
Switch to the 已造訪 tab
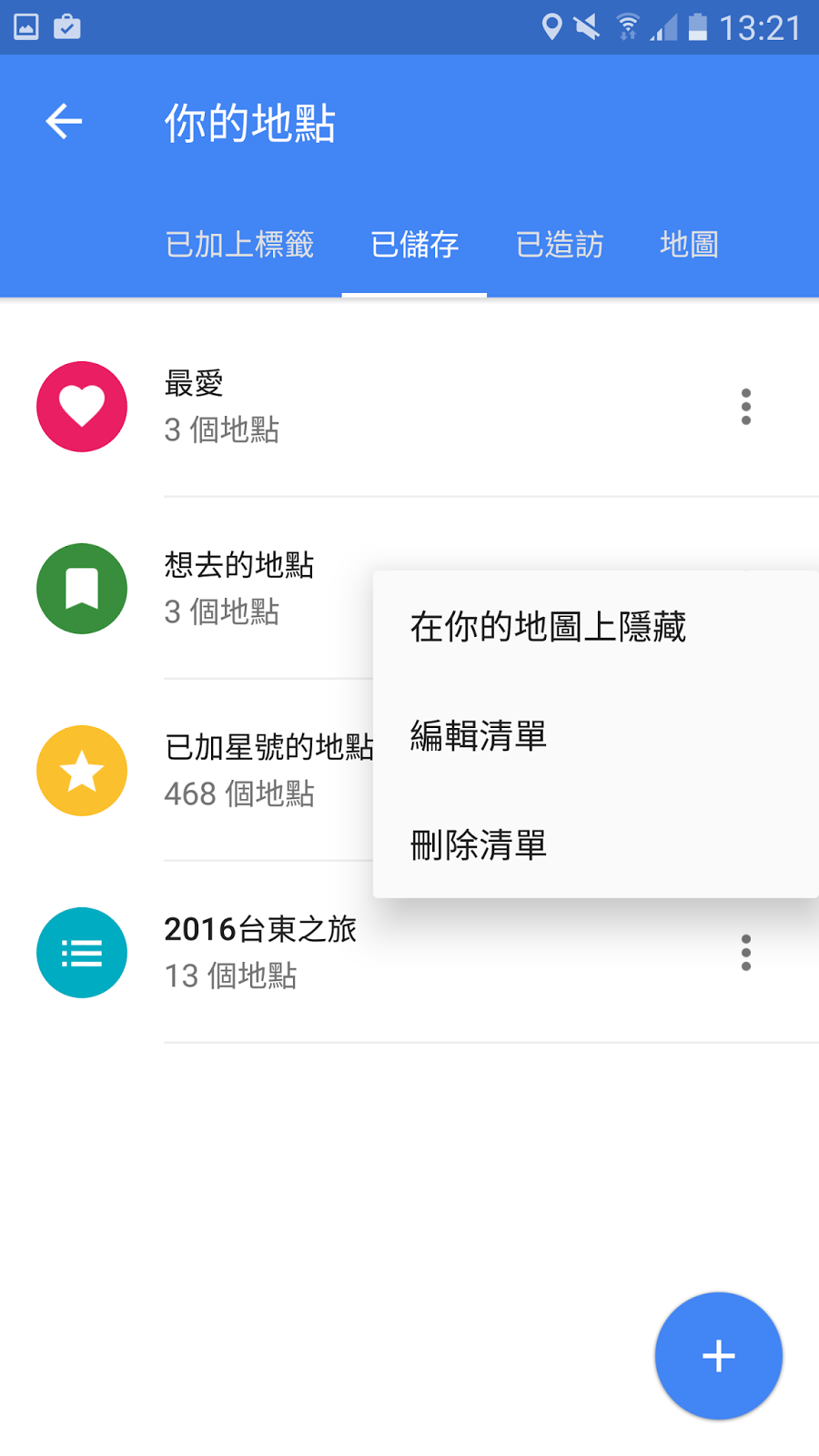pyautogui.click(x=559, y=244)
